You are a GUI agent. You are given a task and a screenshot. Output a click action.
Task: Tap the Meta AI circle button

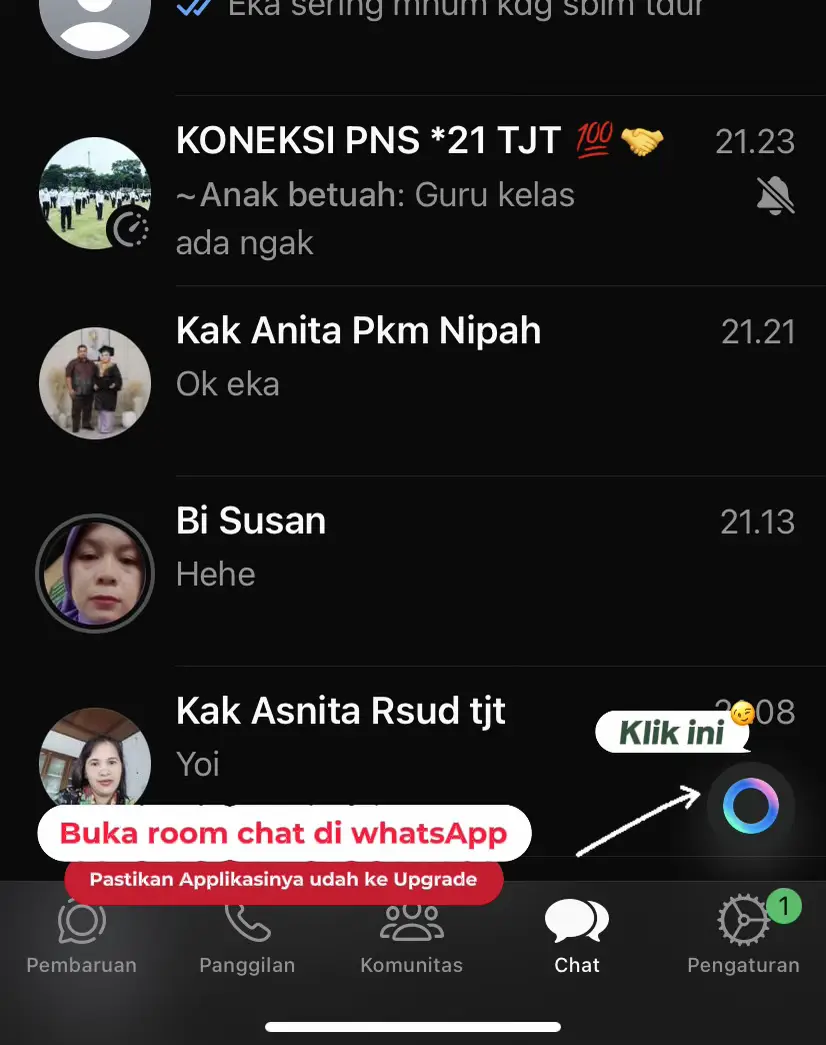pyautogui.click(x=750, y=805)
